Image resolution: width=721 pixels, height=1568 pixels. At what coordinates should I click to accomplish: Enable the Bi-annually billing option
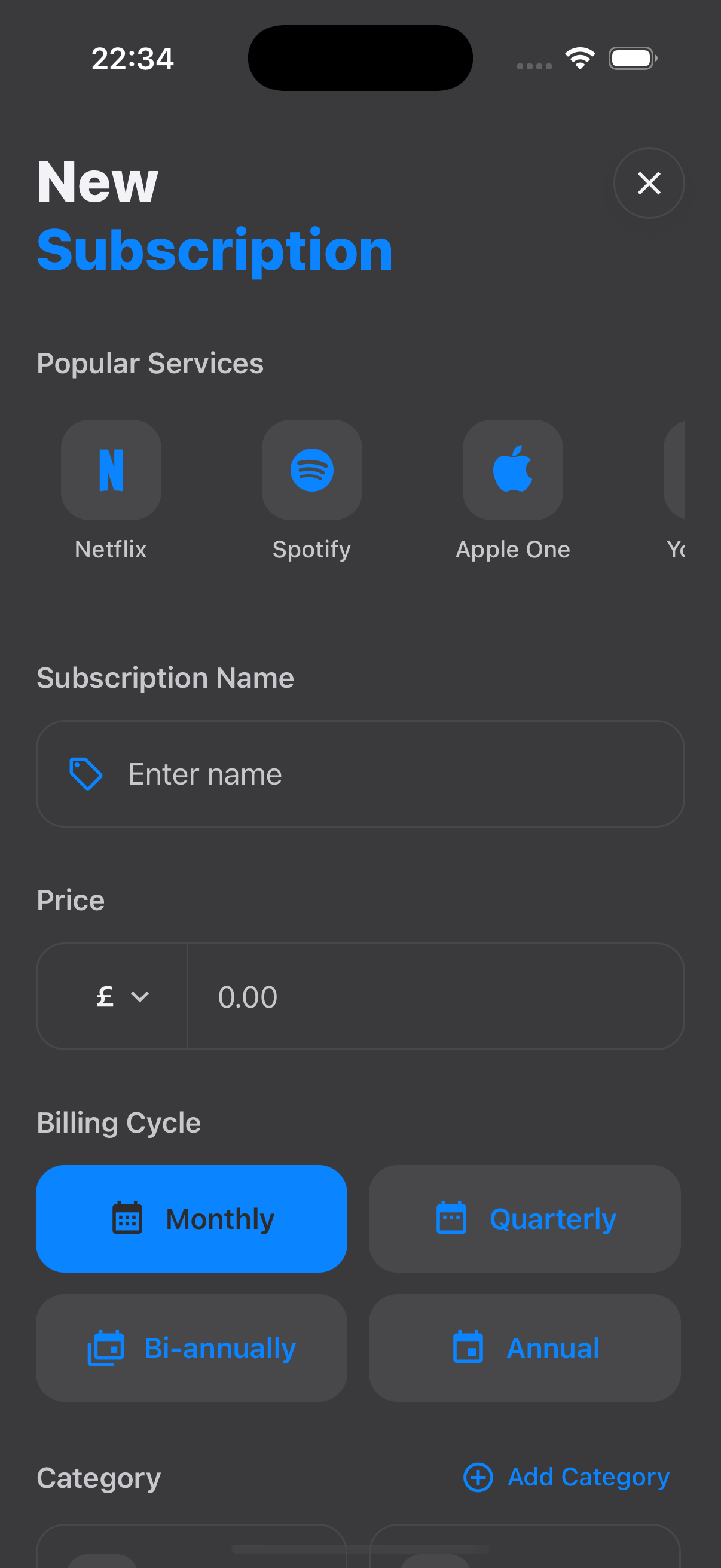click(191, 1347)
